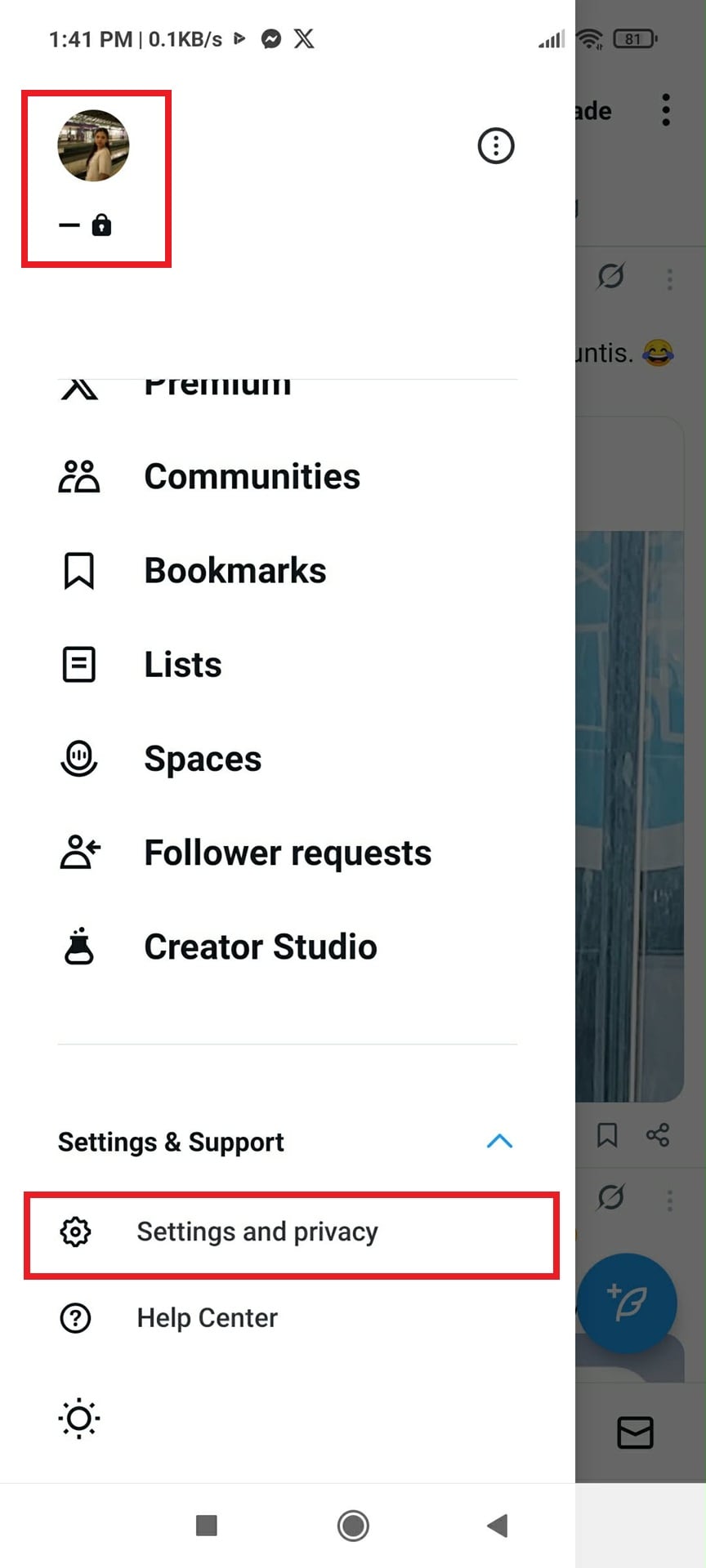Tap the Spaces microphone icon
The width and height of the screenshot is (706, 1568).
point(78,758)
